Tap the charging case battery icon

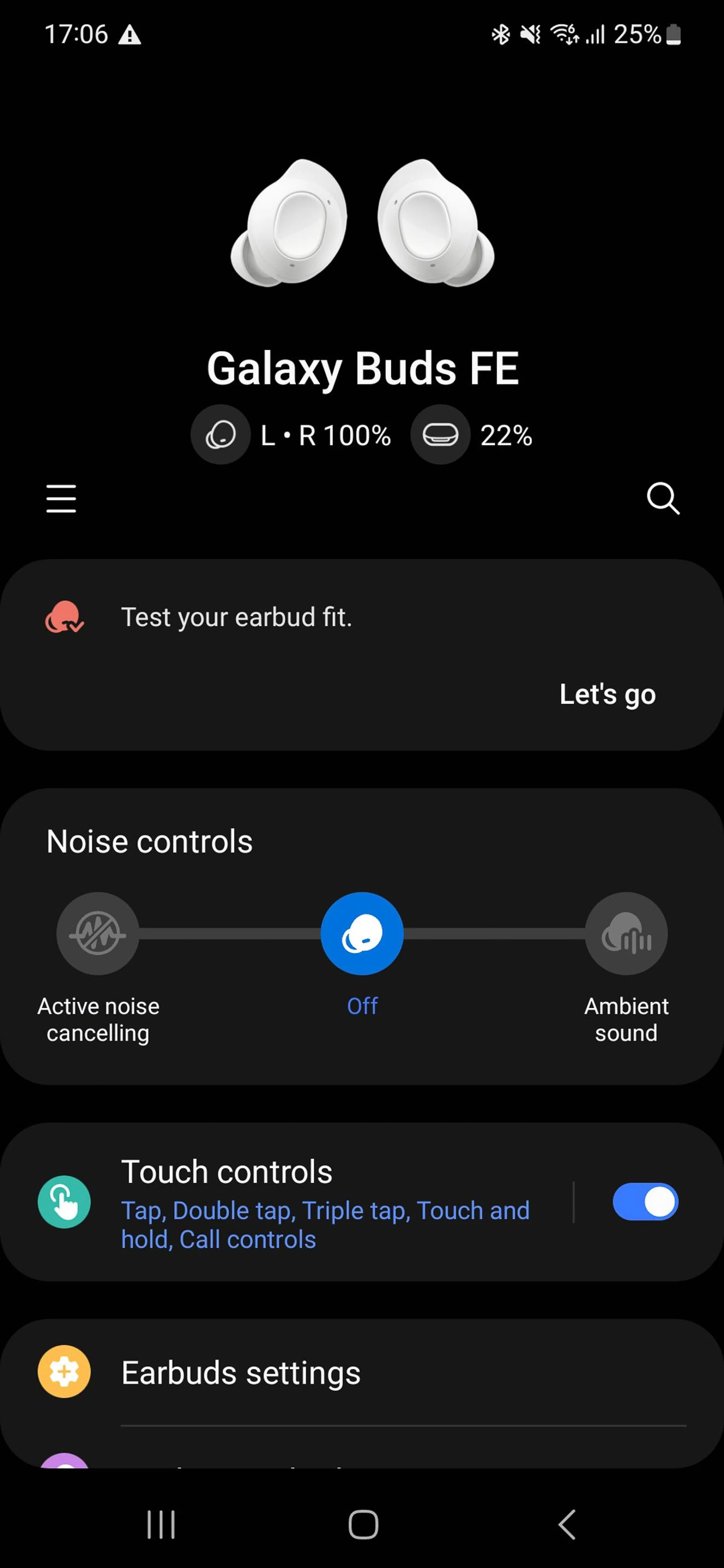[x=440, y=434]
